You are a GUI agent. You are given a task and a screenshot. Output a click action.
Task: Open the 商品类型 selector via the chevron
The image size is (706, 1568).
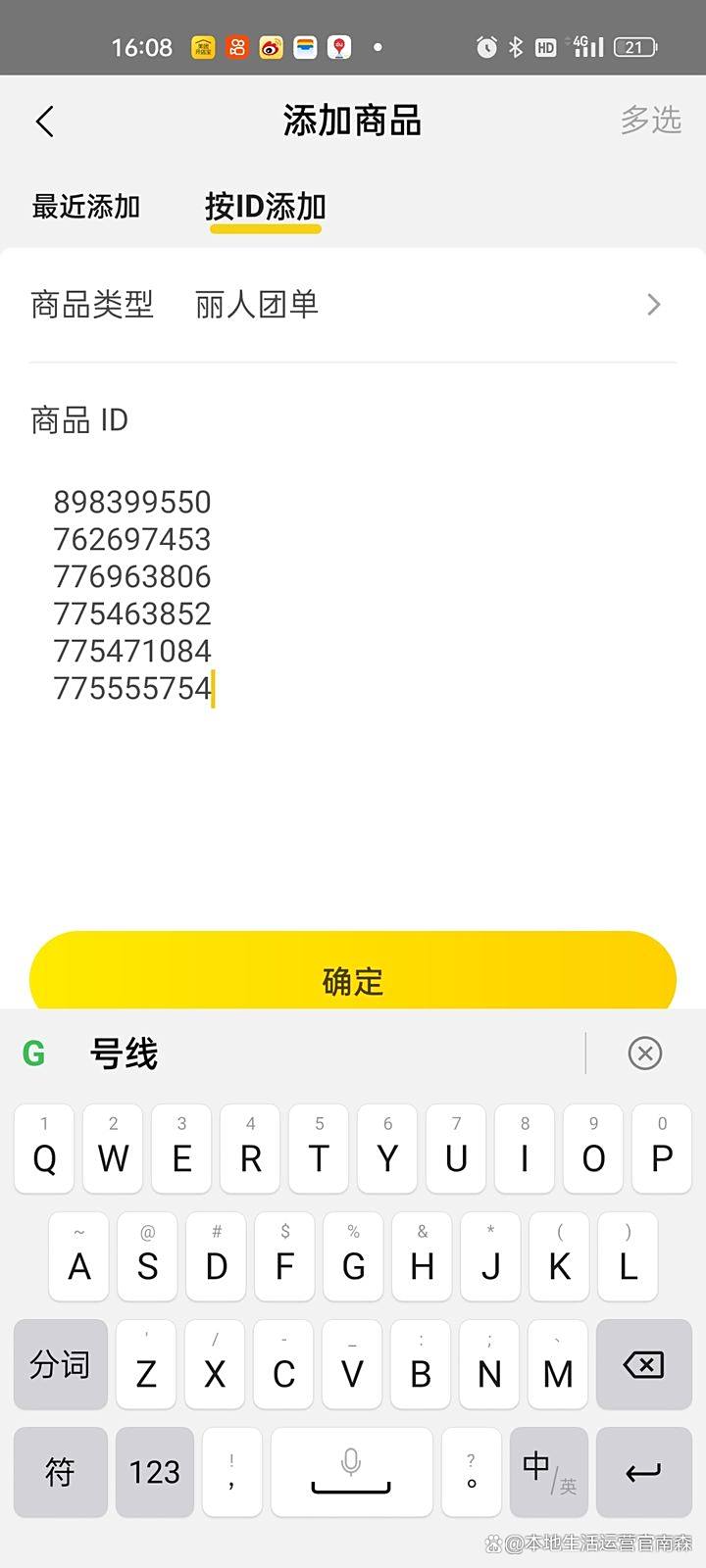[653, 305]
